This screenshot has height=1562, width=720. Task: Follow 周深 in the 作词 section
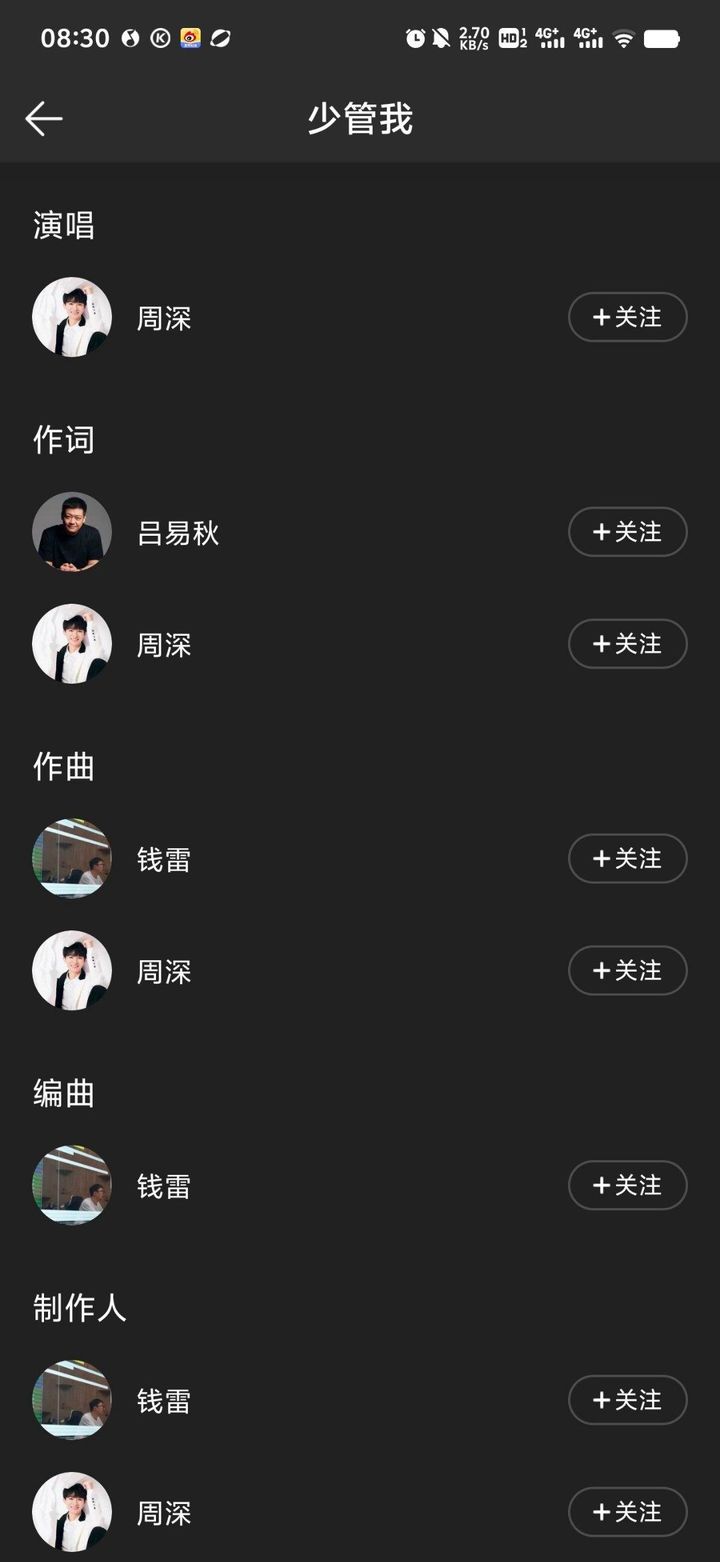(x=627, y=644)
